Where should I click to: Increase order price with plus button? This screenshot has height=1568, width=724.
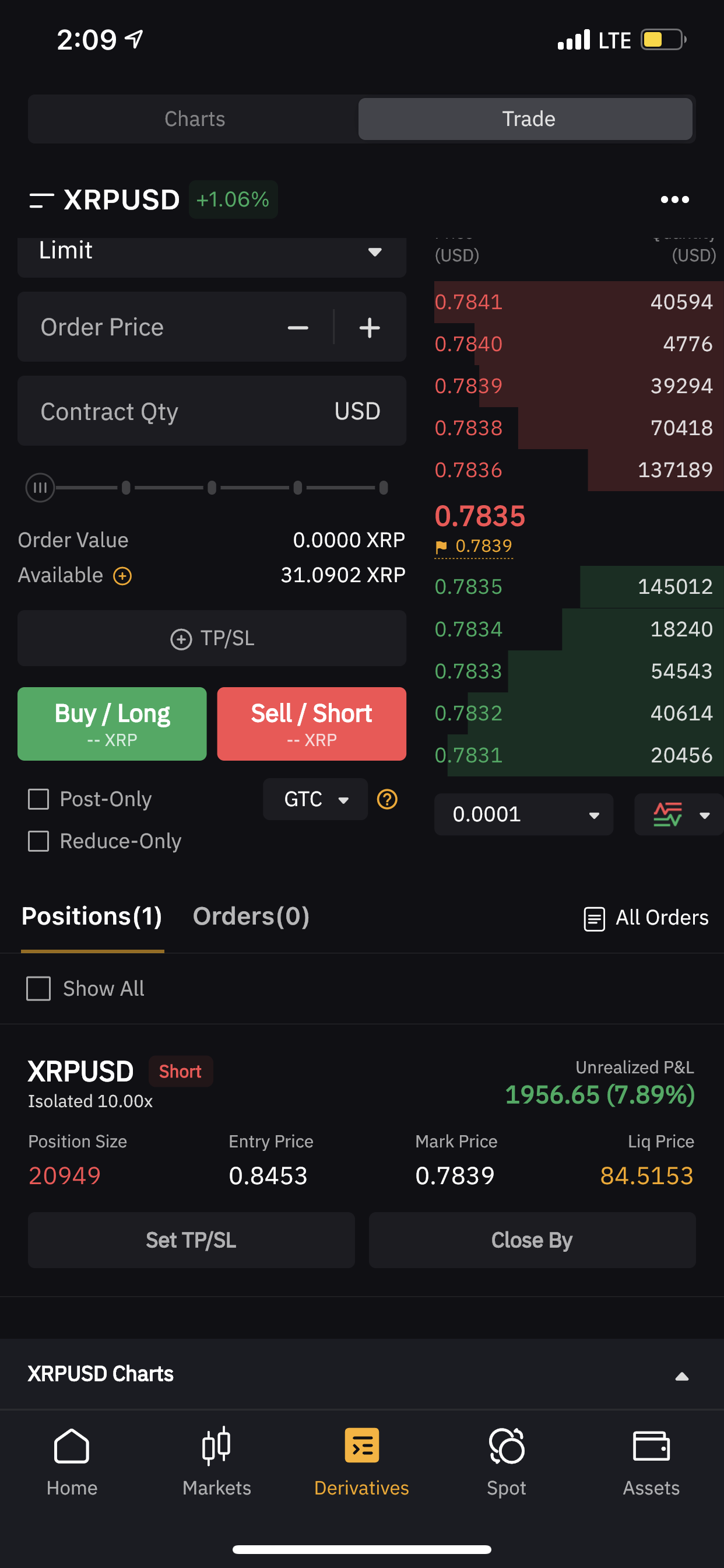point(370,327)
